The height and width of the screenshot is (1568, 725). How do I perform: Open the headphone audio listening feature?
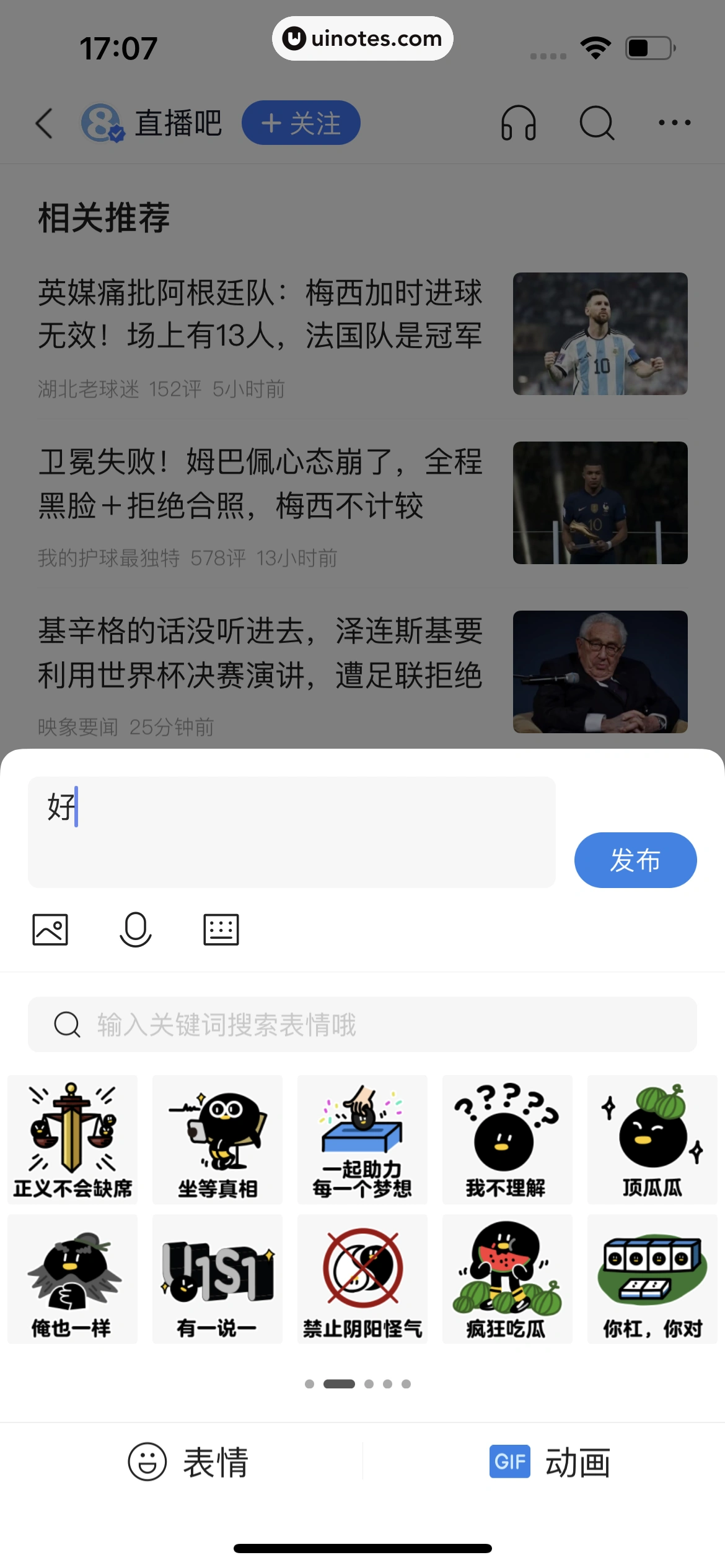click(519, 123)
